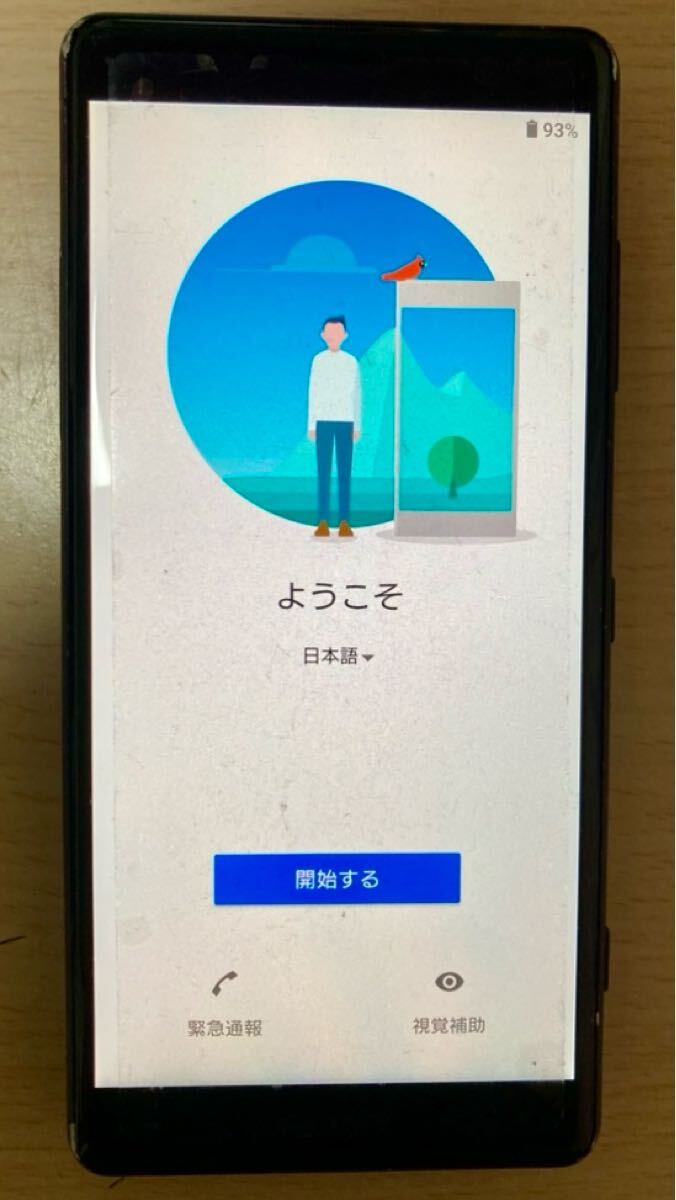Open the 日本語 language dropdown
676x1200 pixels.
[x=338, y=657]
